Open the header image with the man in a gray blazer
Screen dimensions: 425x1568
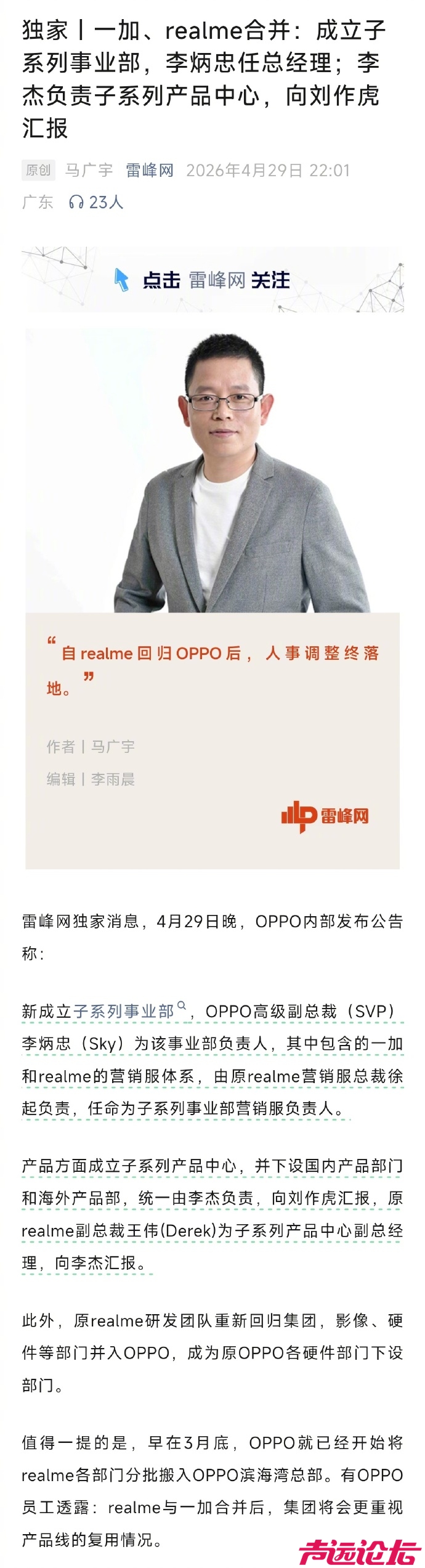[x=212, y=471]
